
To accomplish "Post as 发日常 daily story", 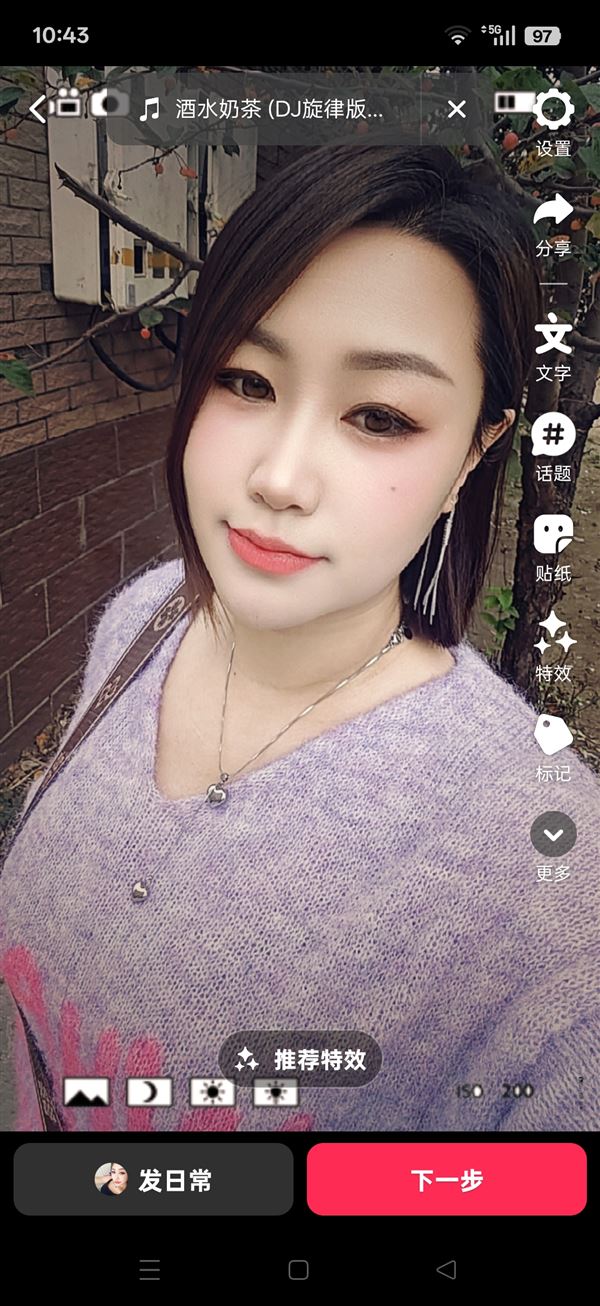I will pyautogui.click(x=153, y=1180).
